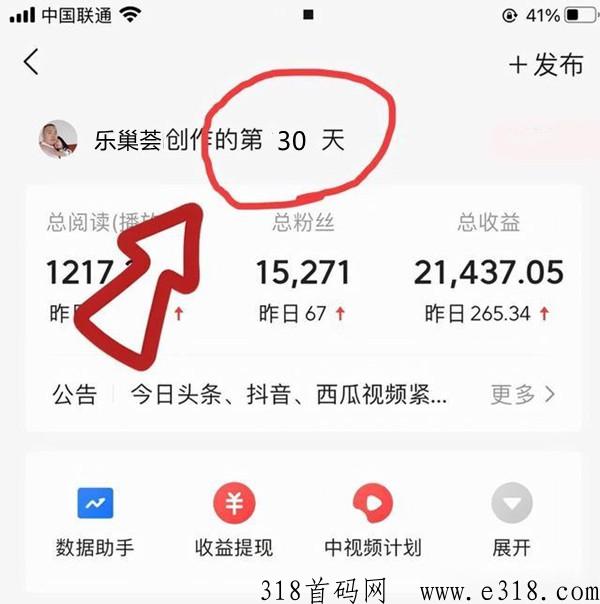
Task: View 总收益 earnings details
Action: (488, 270)
